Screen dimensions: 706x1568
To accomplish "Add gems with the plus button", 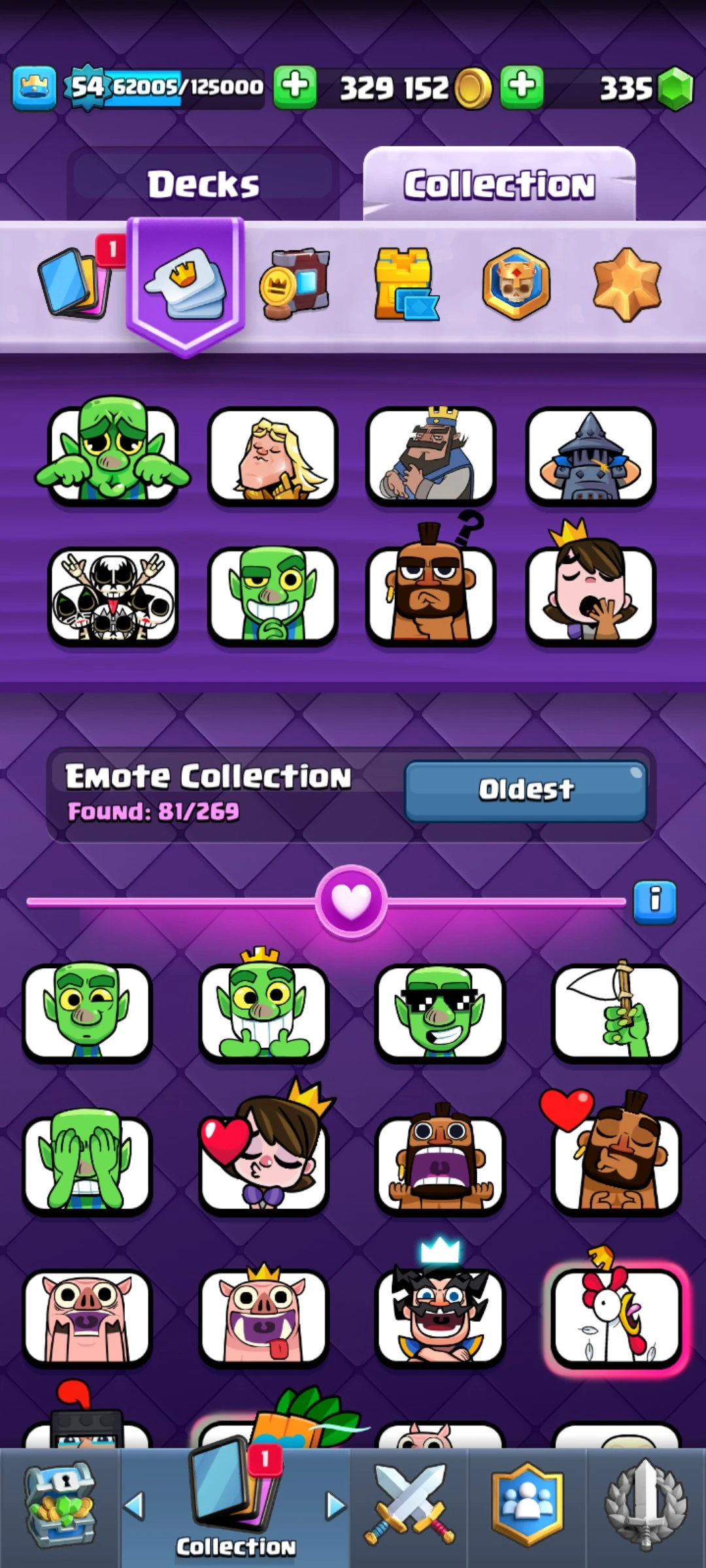I will click(522, 86).
